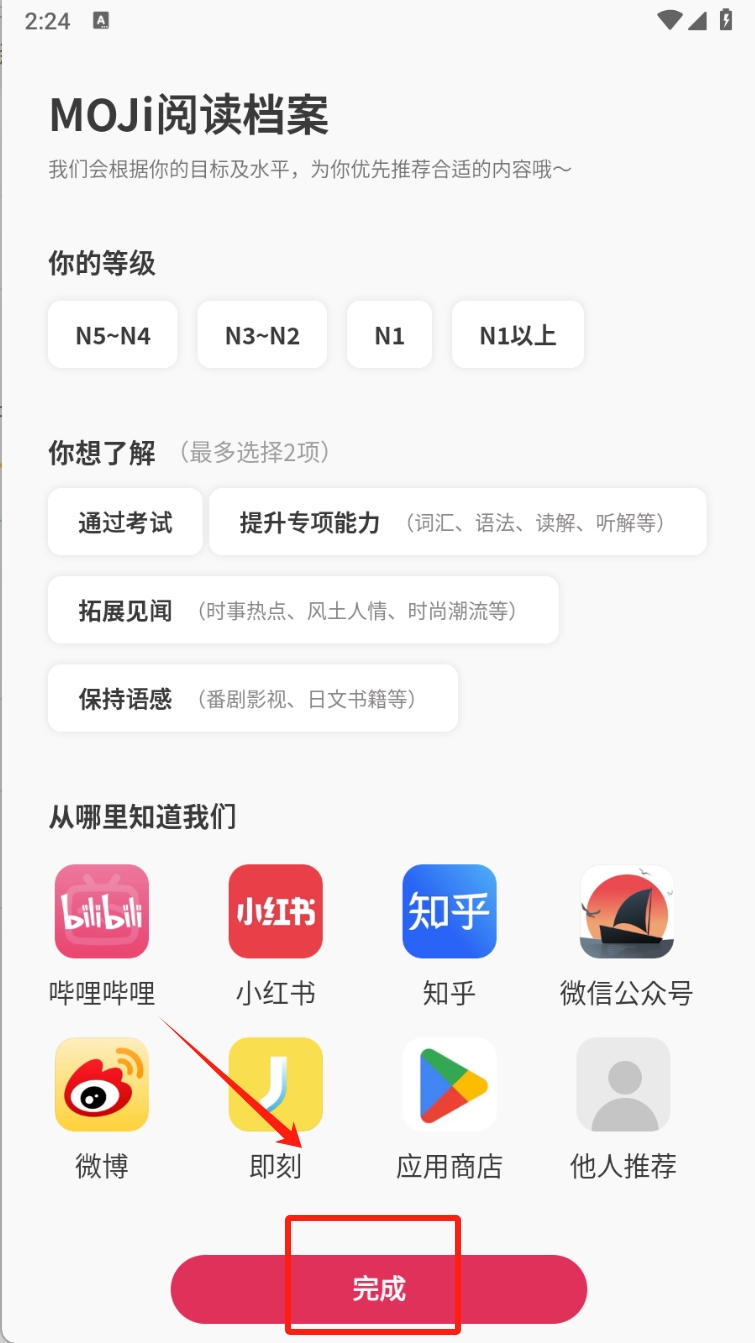Select the N1以上 level chip
The width and height of the screenshot is (755, 1343).
518,335
